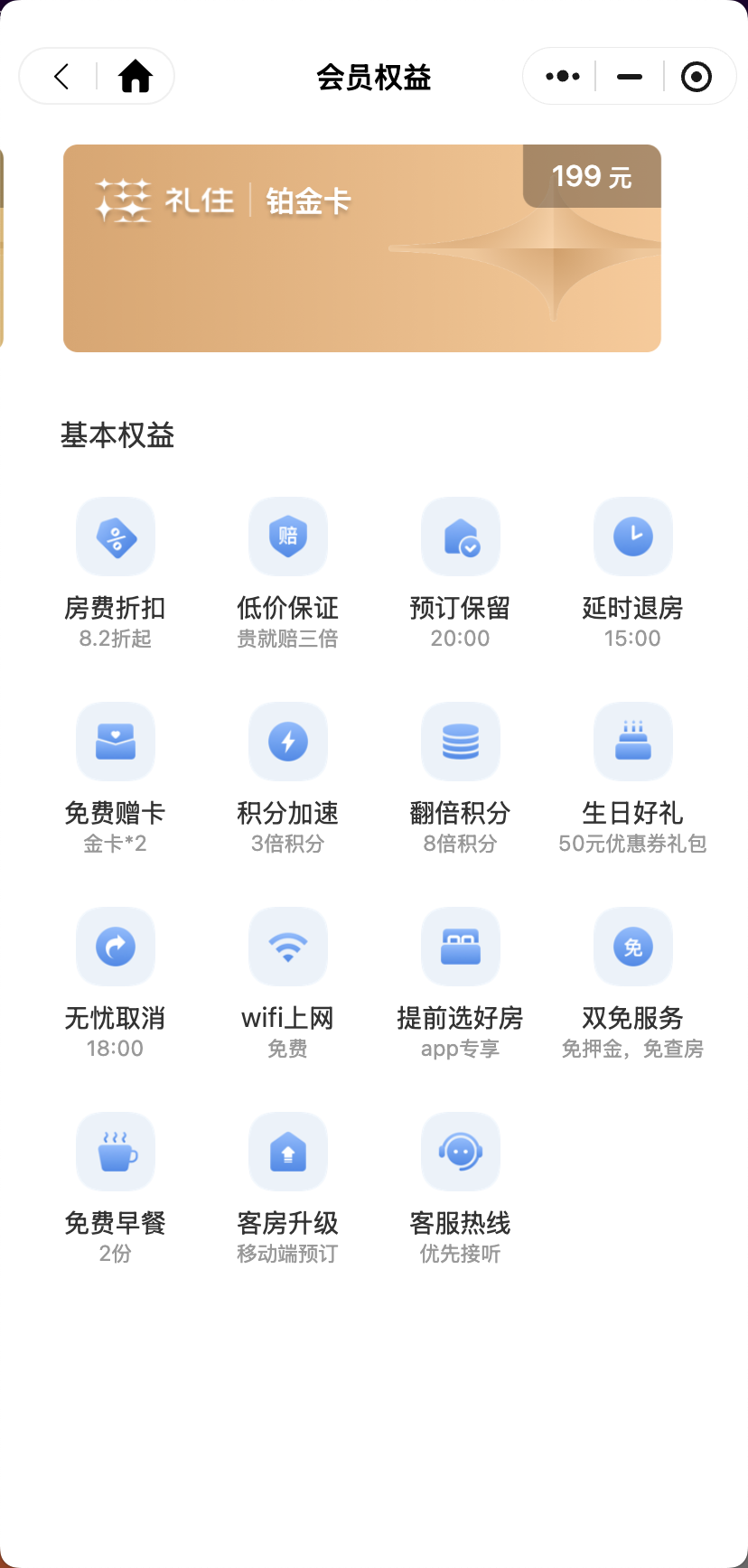Screen dimensions: 748x1568
Task: Go back with the left arrow button
Action: (x=60, y=77)
